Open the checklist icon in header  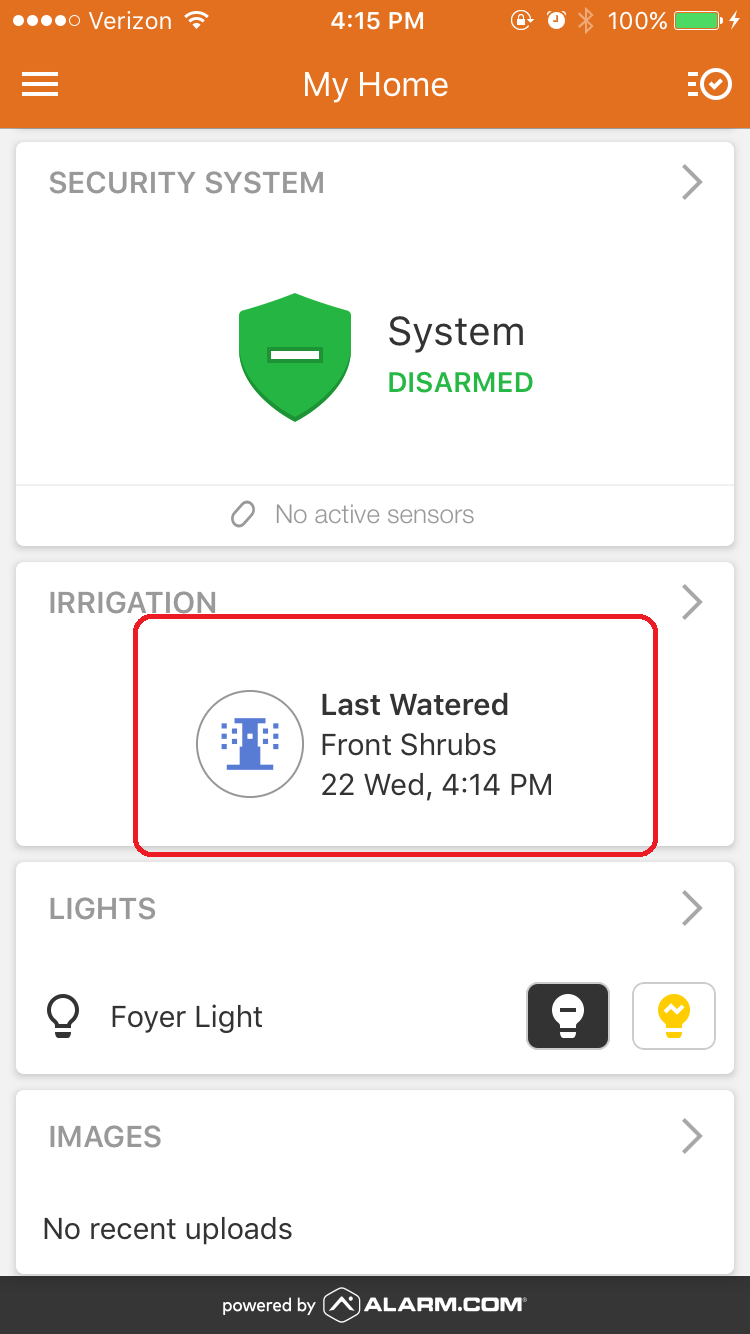click(709, 85)
